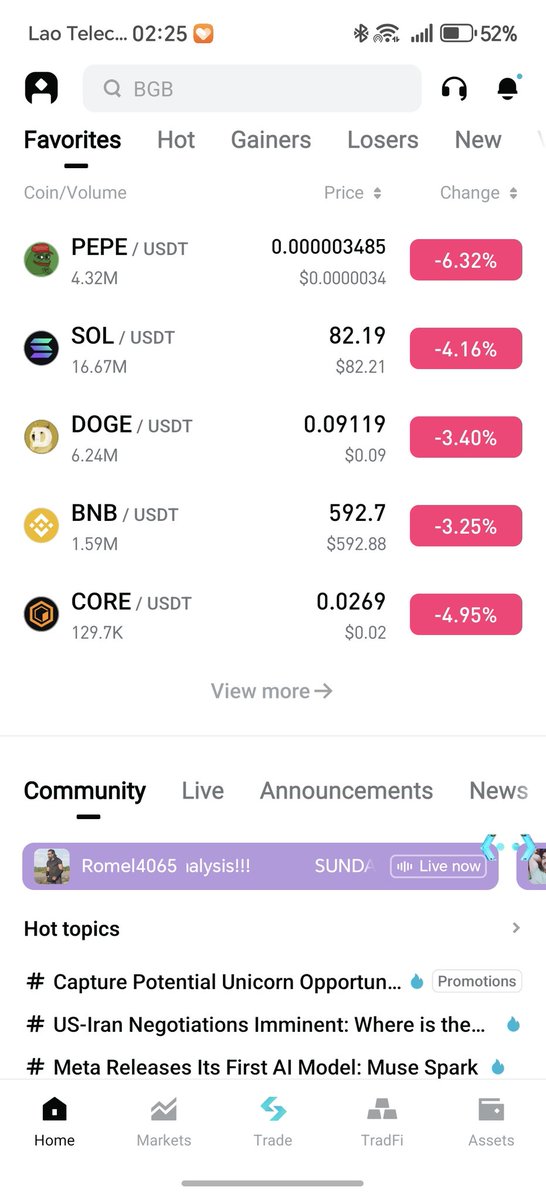
Task: Open the Trade tab
Action: [273, 1122]
